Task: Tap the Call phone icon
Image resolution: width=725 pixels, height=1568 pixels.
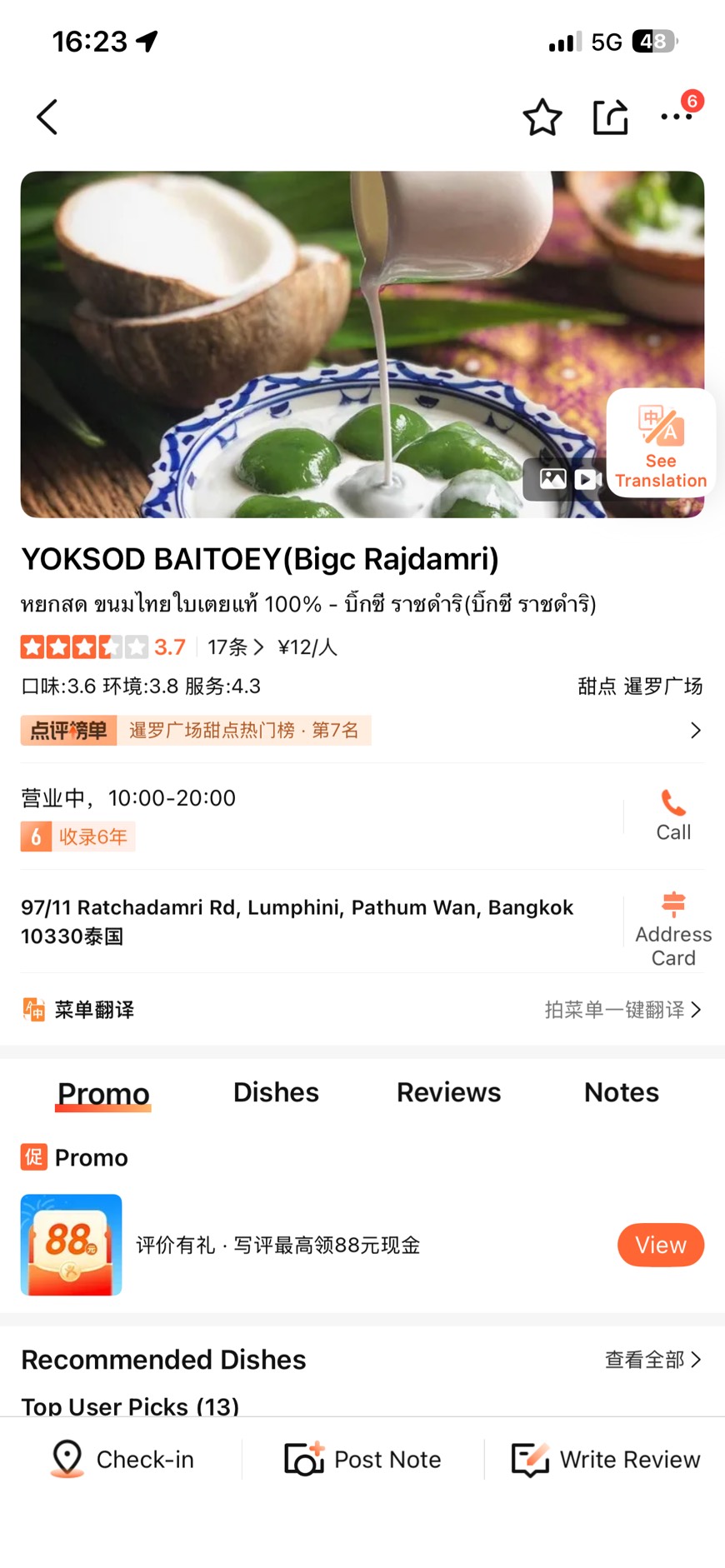Action: point(672,804)
